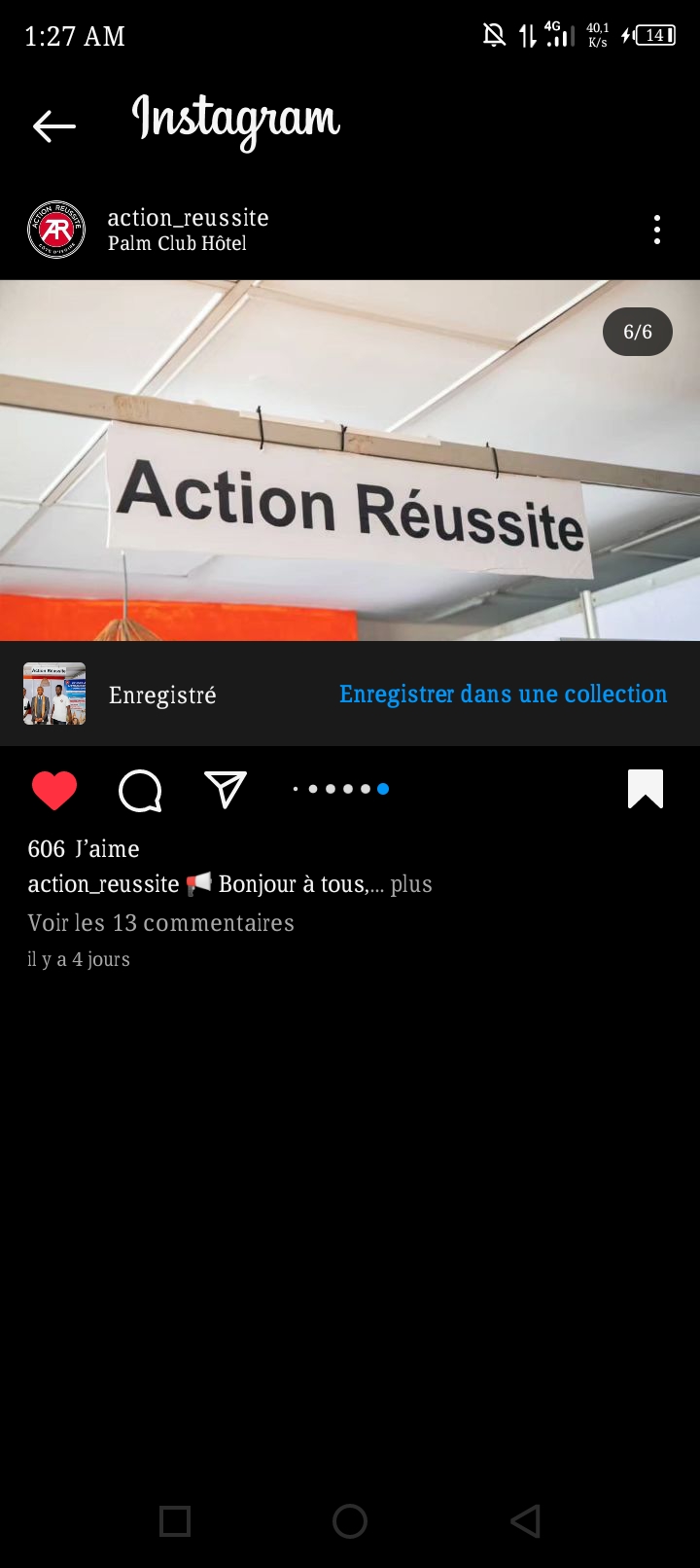Open the action_reussite username in header
This screenshot has height=1568, width=700.
point(188,218)
